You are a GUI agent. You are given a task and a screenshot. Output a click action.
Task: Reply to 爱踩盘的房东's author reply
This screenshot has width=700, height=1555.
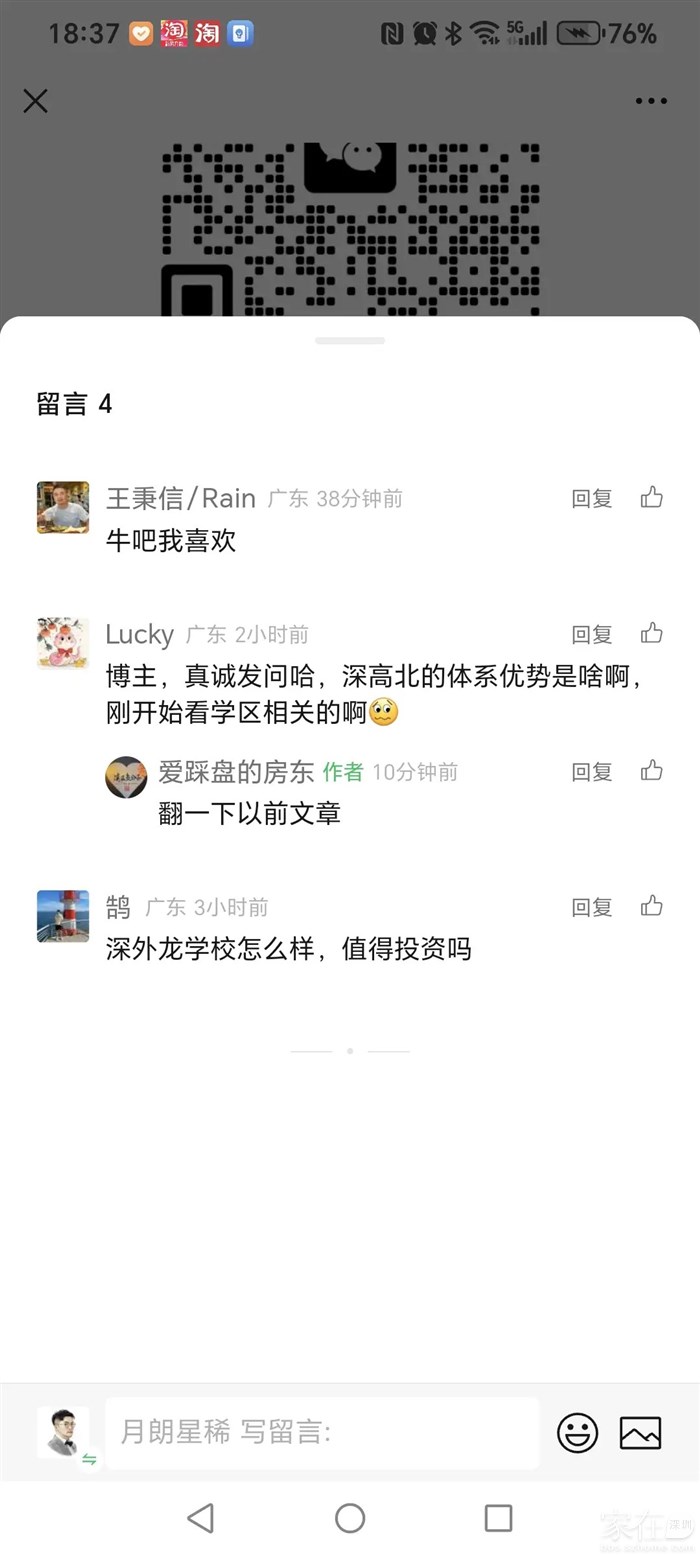coord(591,771)
